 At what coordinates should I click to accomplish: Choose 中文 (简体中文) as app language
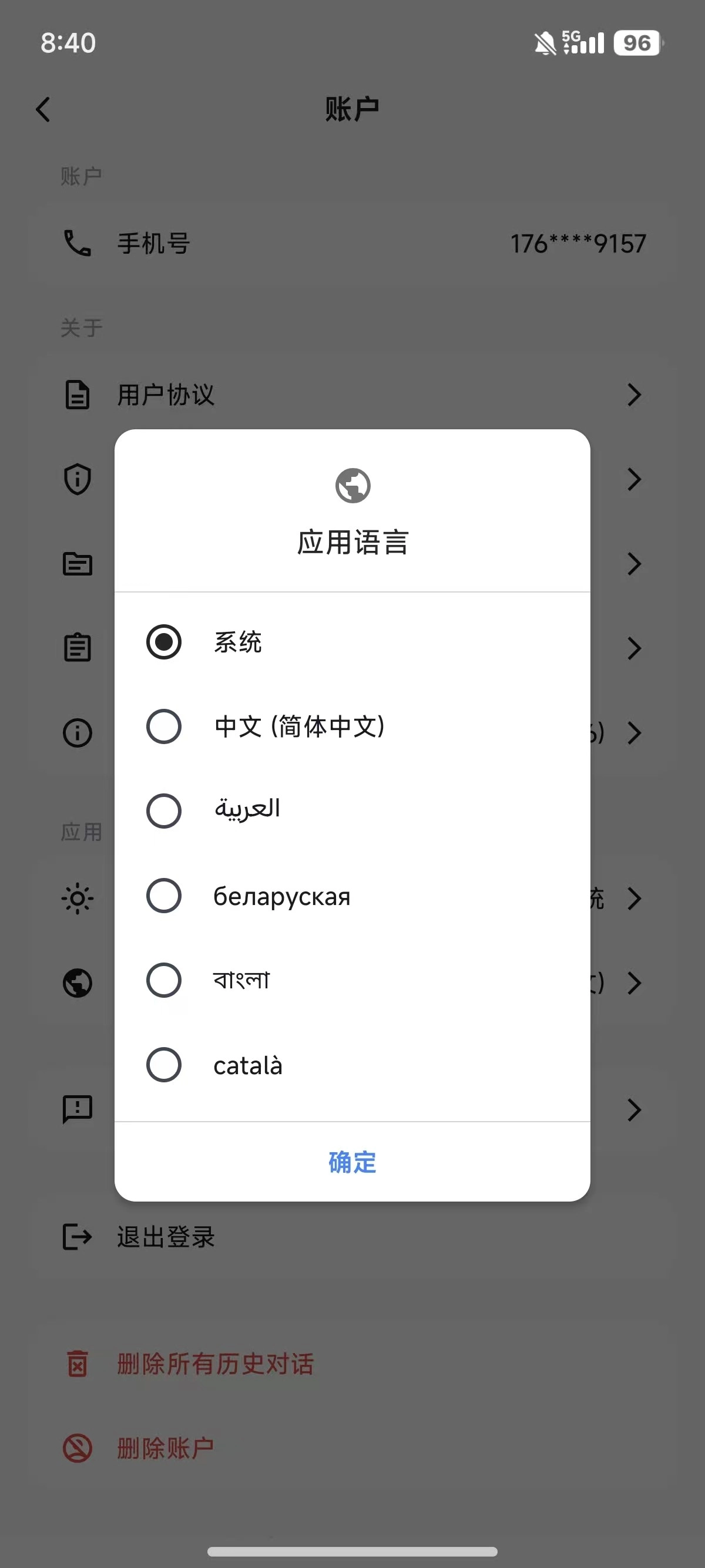[x=164, y=726]
